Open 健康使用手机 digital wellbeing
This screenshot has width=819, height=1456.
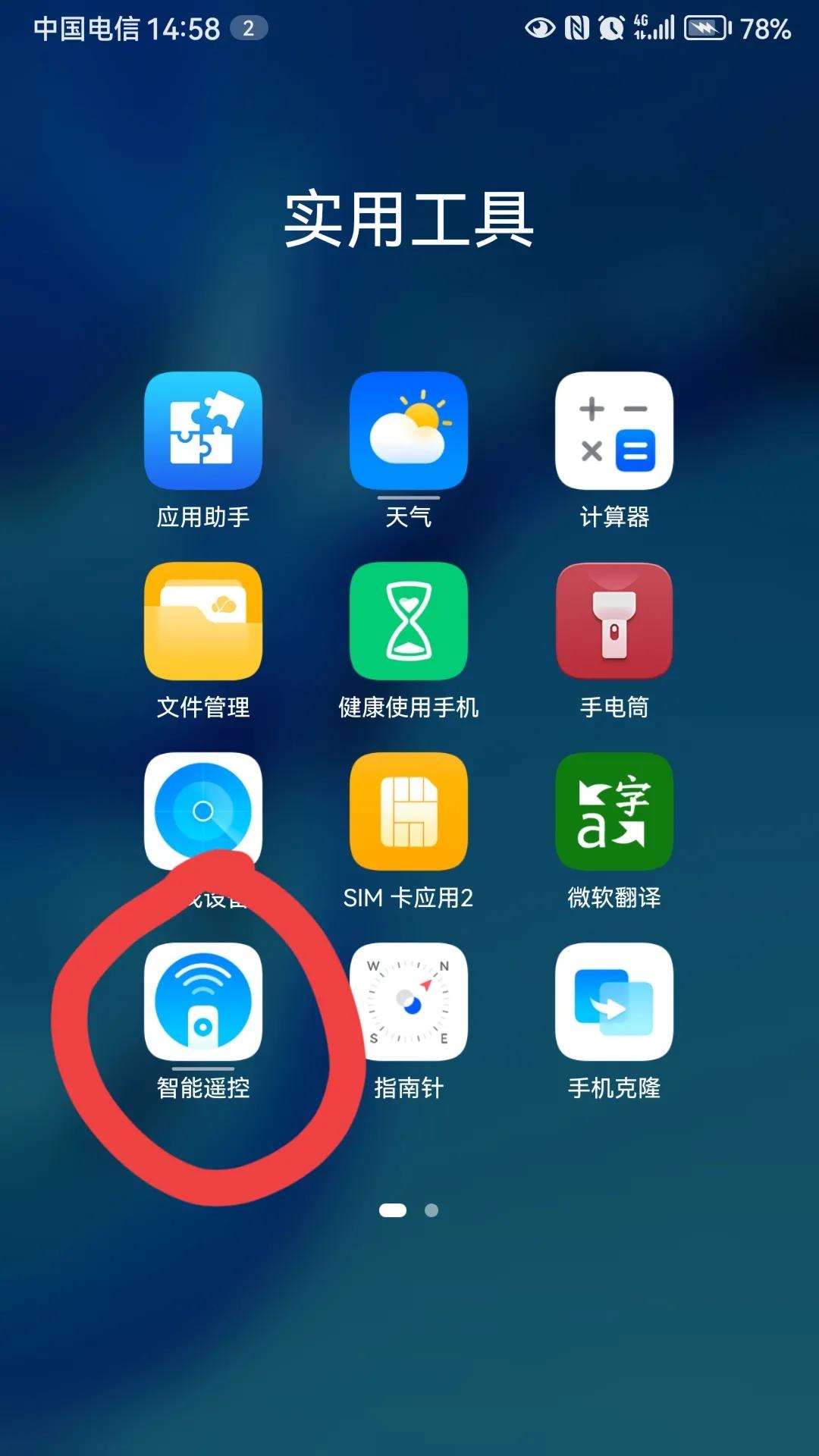coord(407,620)
